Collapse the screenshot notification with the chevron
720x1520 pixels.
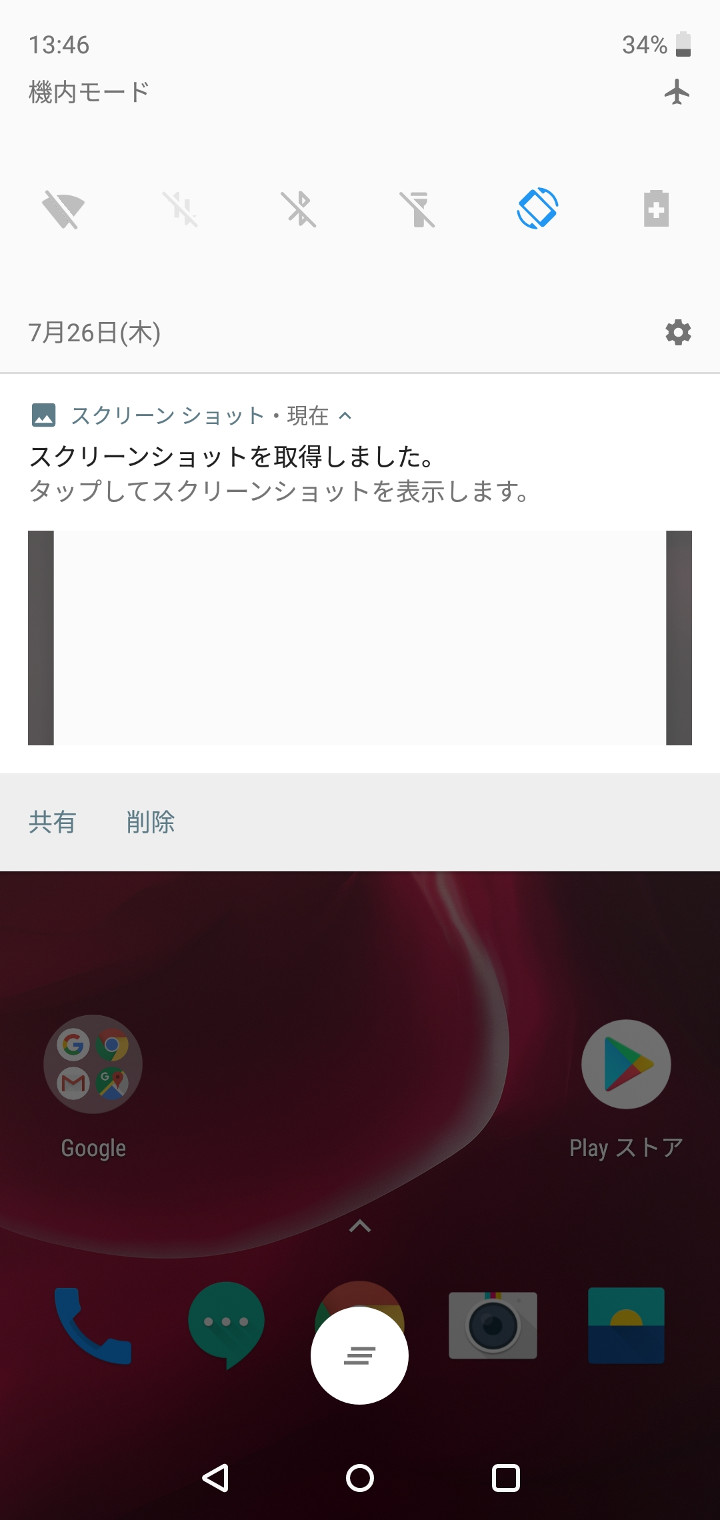[x=346, y=415]
